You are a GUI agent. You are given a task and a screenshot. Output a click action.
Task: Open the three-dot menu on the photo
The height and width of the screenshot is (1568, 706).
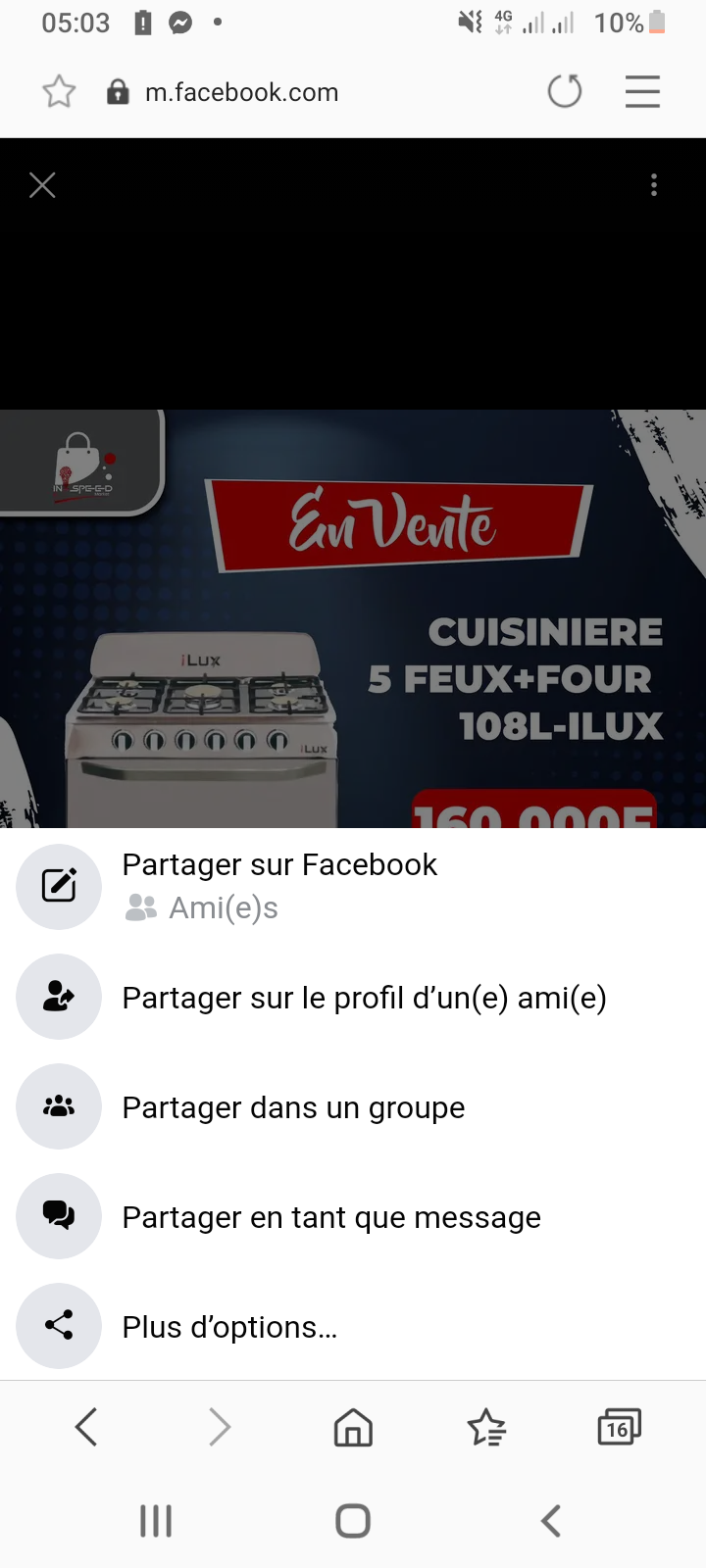pos(654,185)
